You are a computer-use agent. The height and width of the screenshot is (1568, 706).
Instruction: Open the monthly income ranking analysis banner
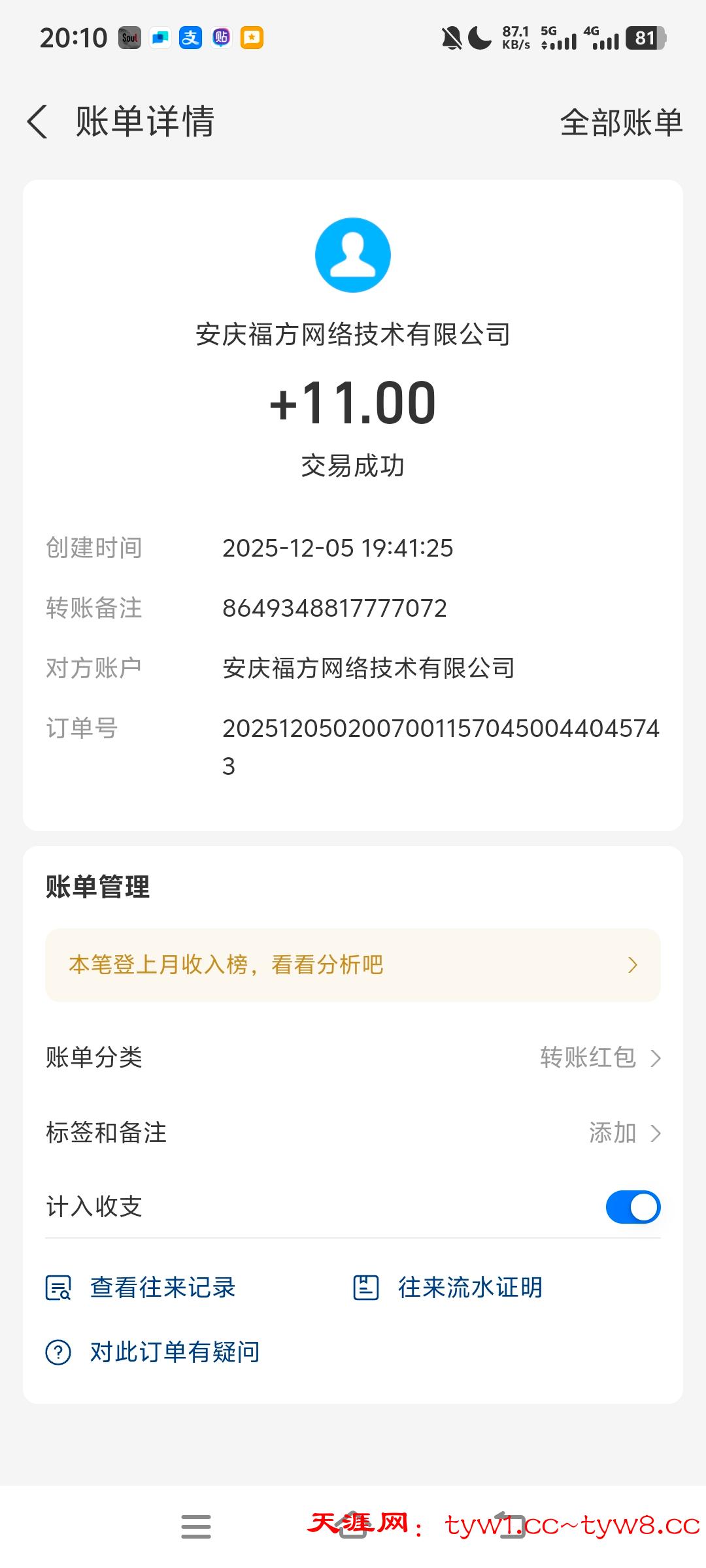click(353, 965)
